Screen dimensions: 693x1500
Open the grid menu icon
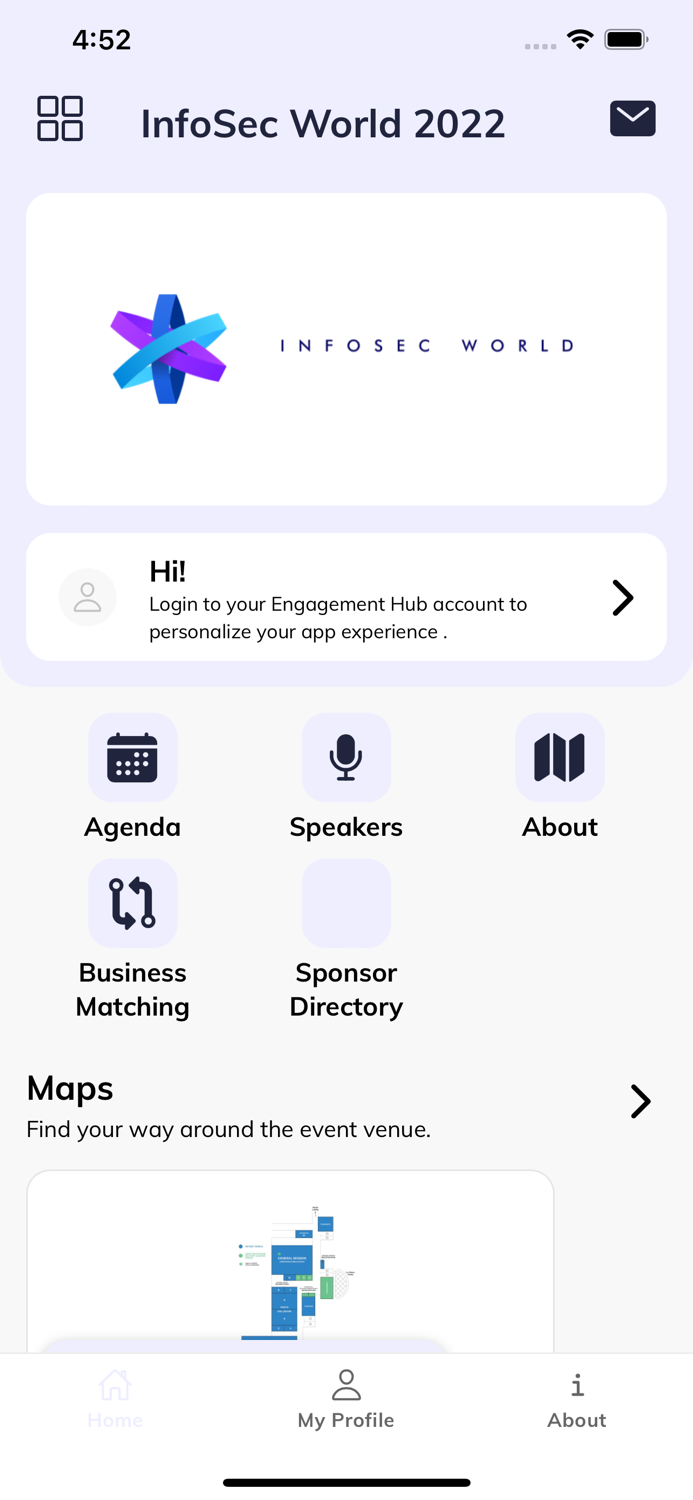pos(60,119)
